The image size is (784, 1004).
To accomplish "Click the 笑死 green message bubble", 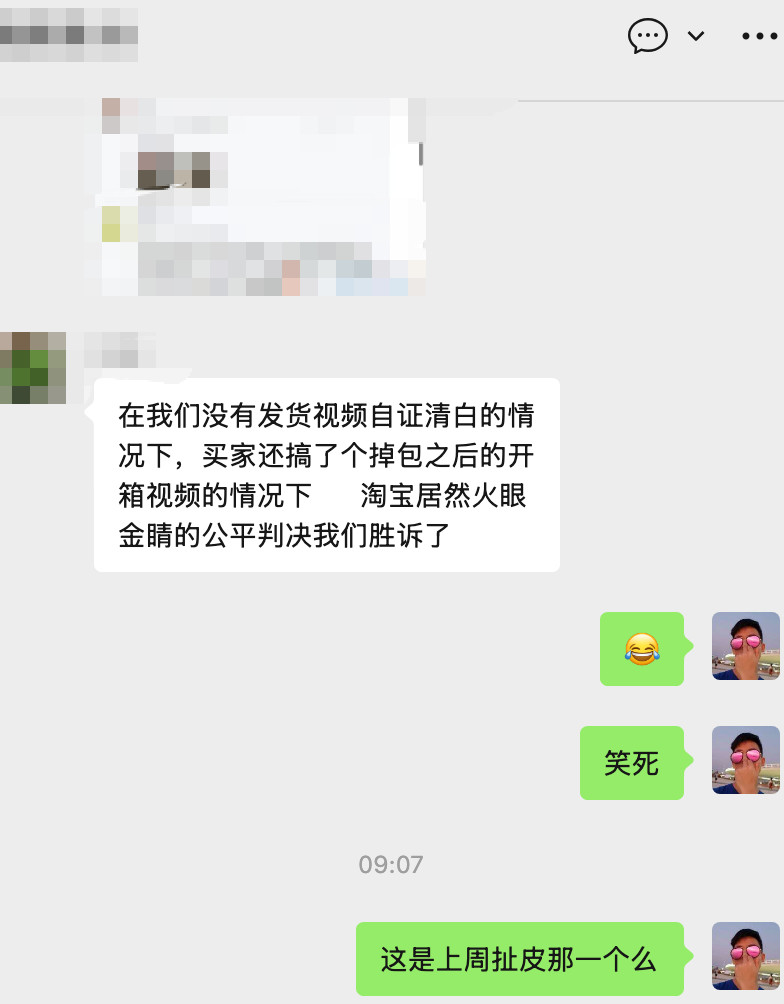I will tap(632, 761).
